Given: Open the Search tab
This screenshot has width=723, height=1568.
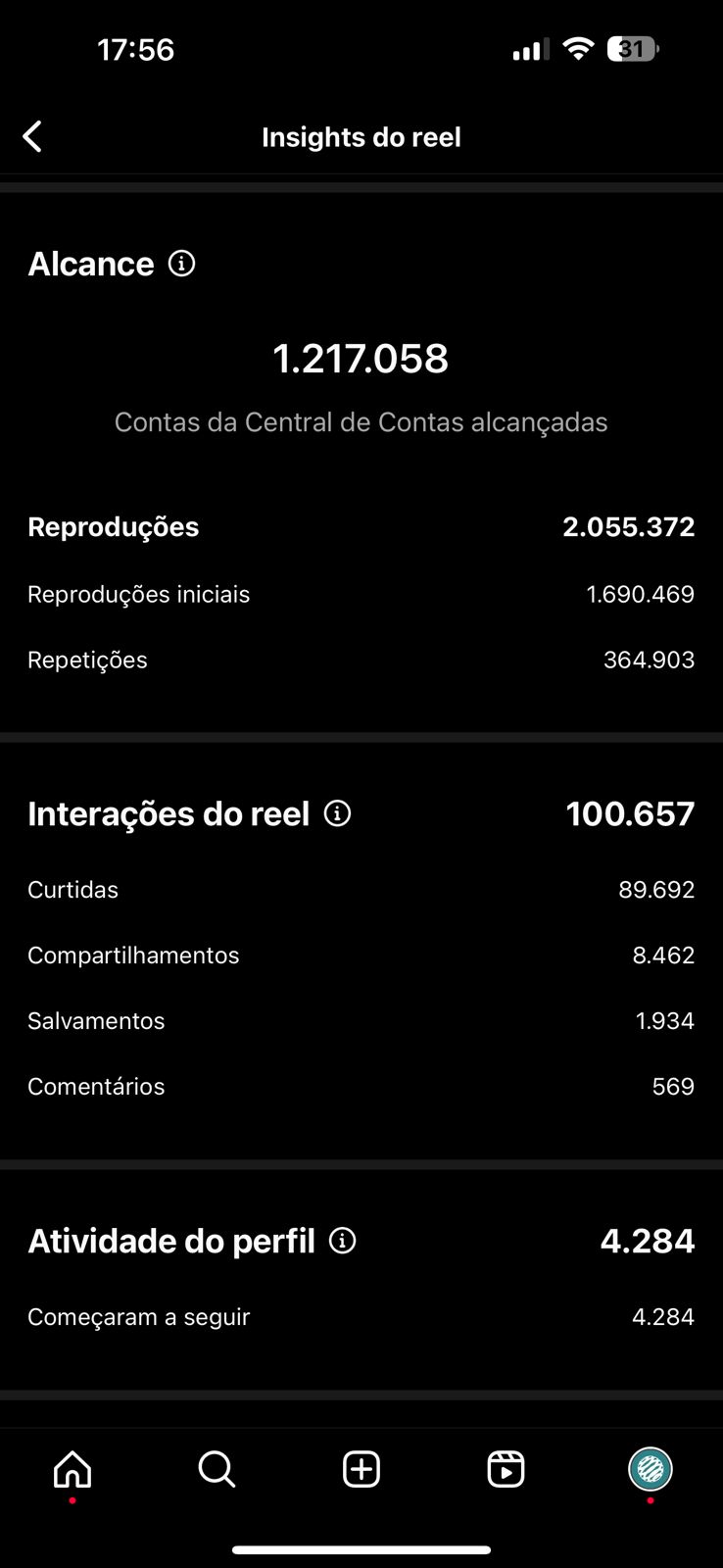Looking at the screenshot, I should (217, 1469).
